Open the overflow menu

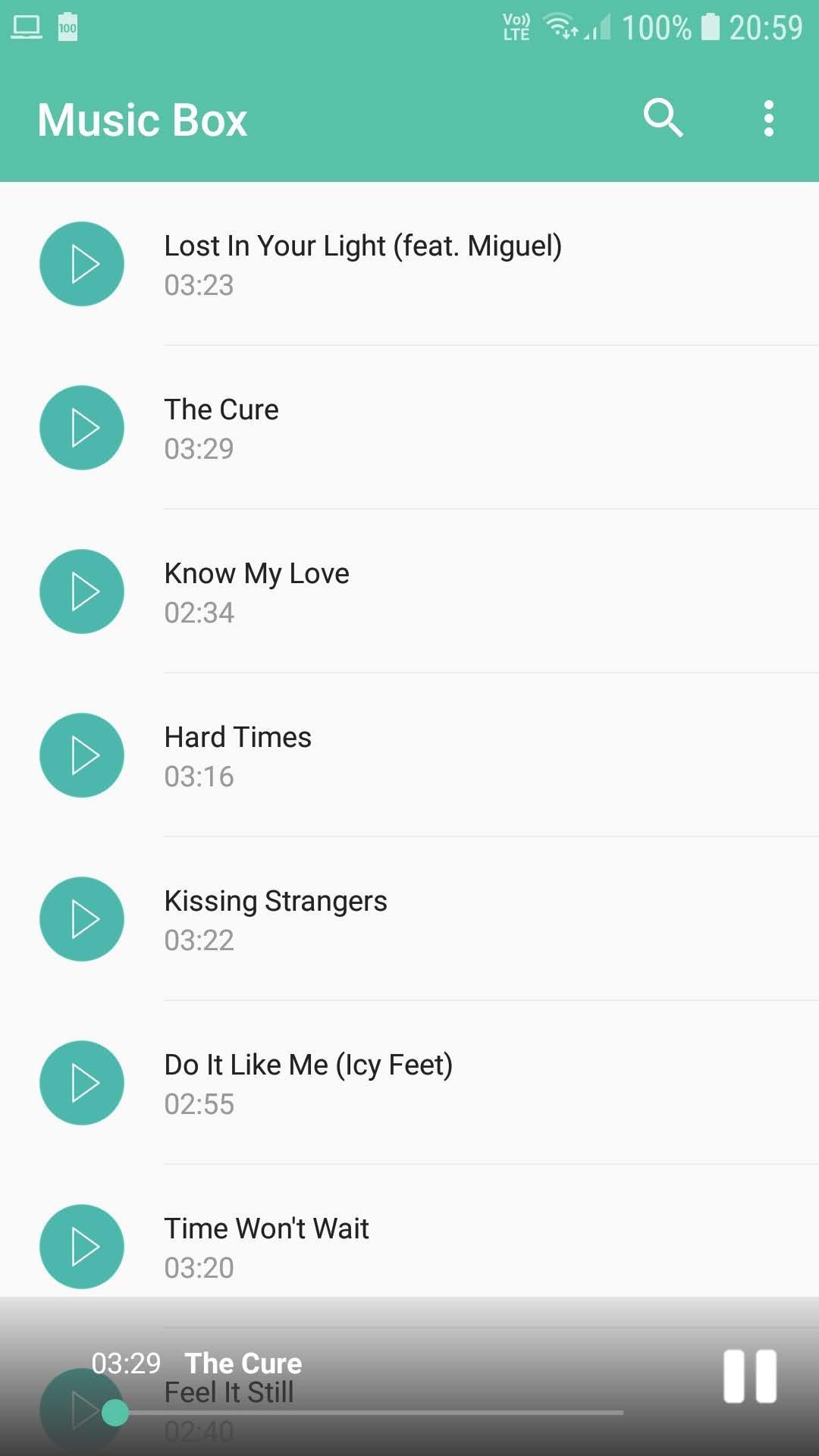click(x=769, y=119)
